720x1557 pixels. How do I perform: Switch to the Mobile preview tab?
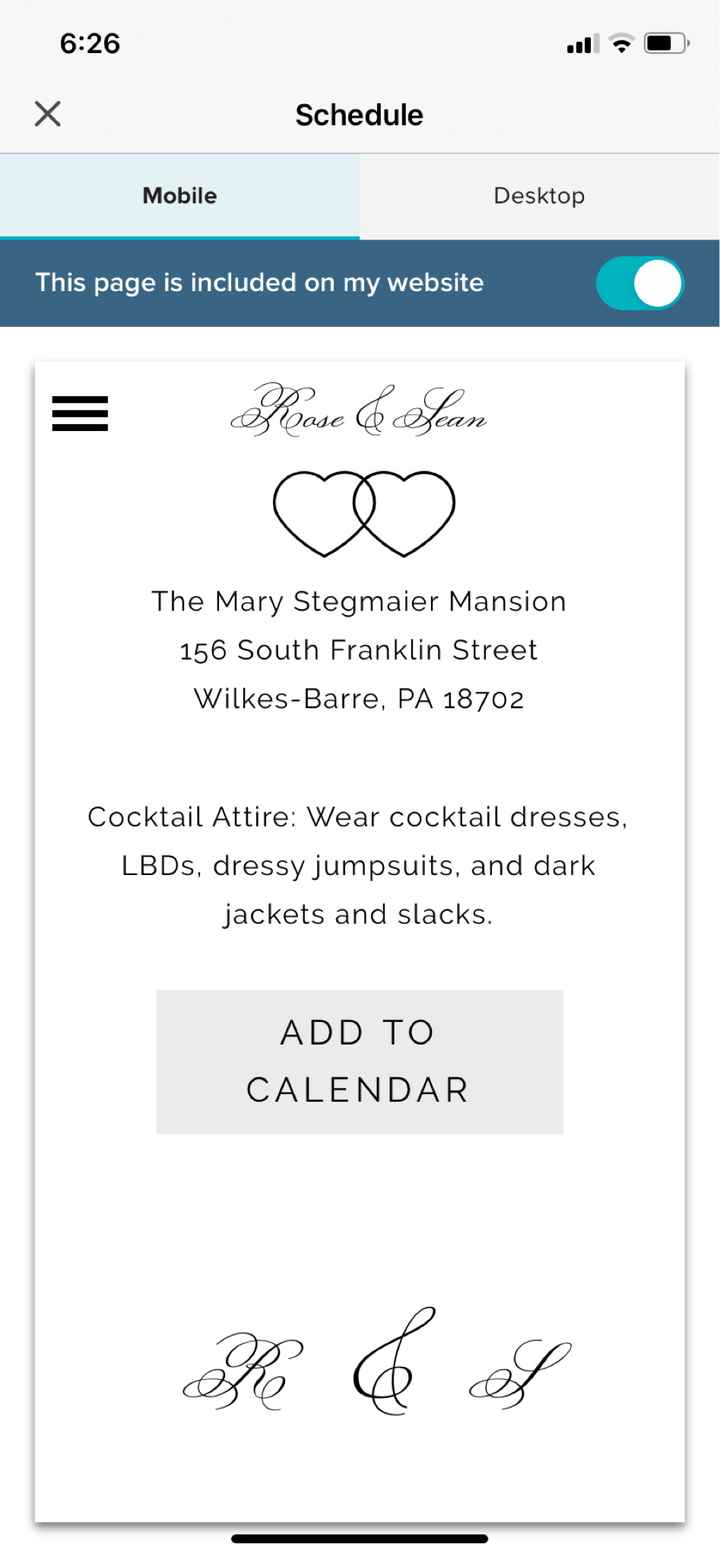coord(180,196)
